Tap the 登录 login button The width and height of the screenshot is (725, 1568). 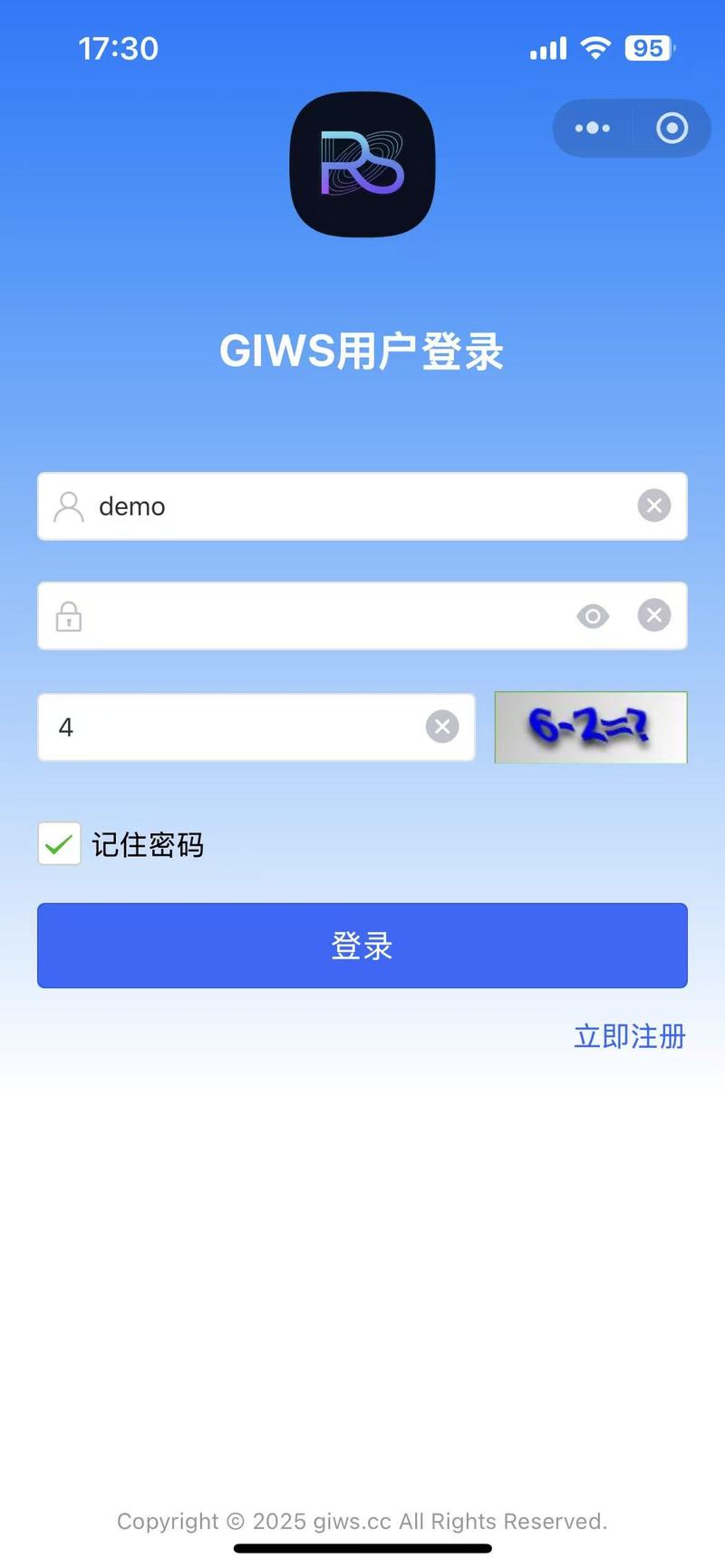pos(362,946)
